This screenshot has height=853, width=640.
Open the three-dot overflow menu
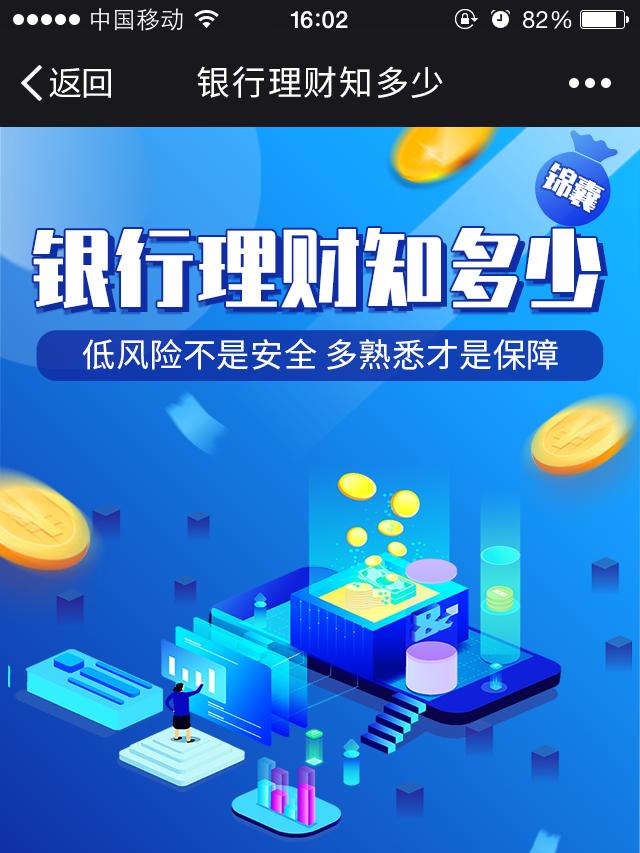pos(589,83)
